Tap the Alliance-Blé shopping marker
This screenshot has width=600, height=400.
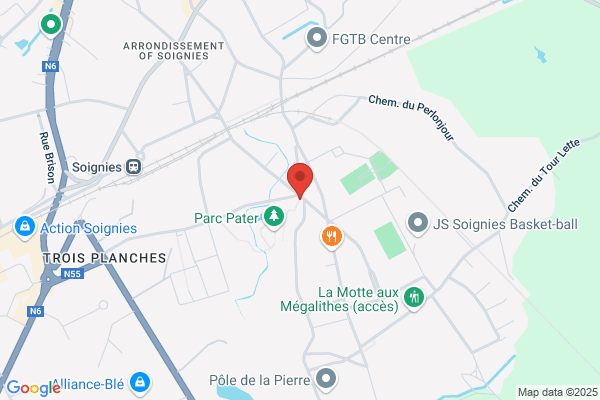tap(140, 384)
